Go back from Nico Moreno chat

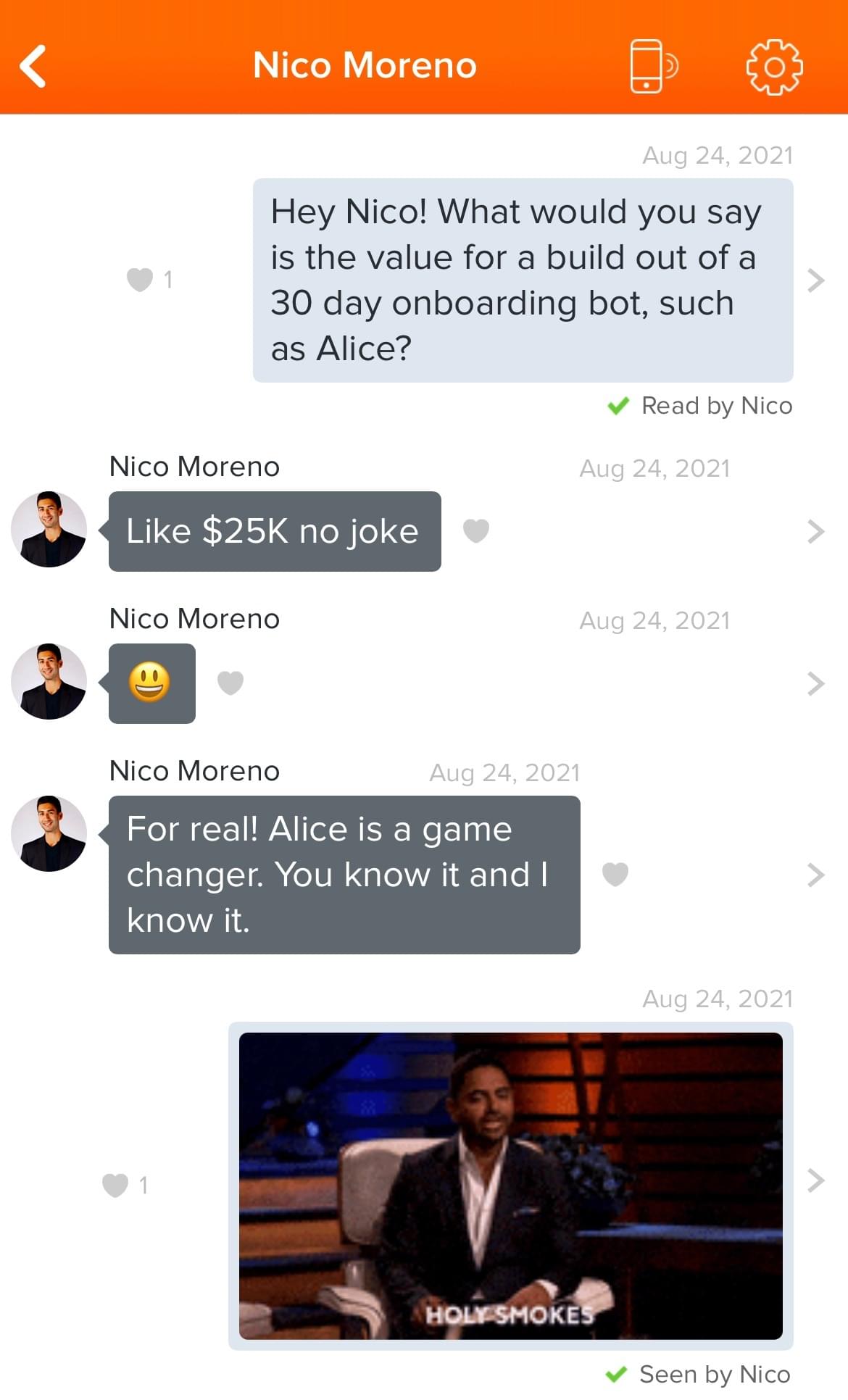click(33, 66)
